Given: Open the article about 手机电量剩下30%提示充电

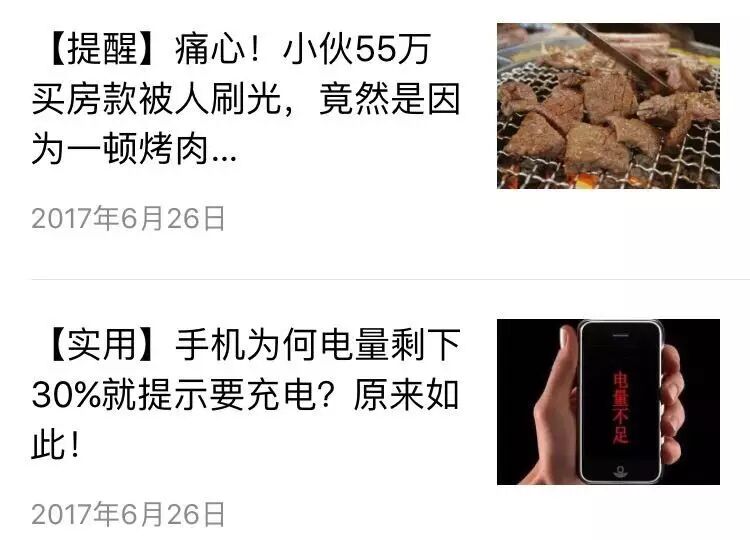Looking at the screenshot, I should (x=245, y=396).
